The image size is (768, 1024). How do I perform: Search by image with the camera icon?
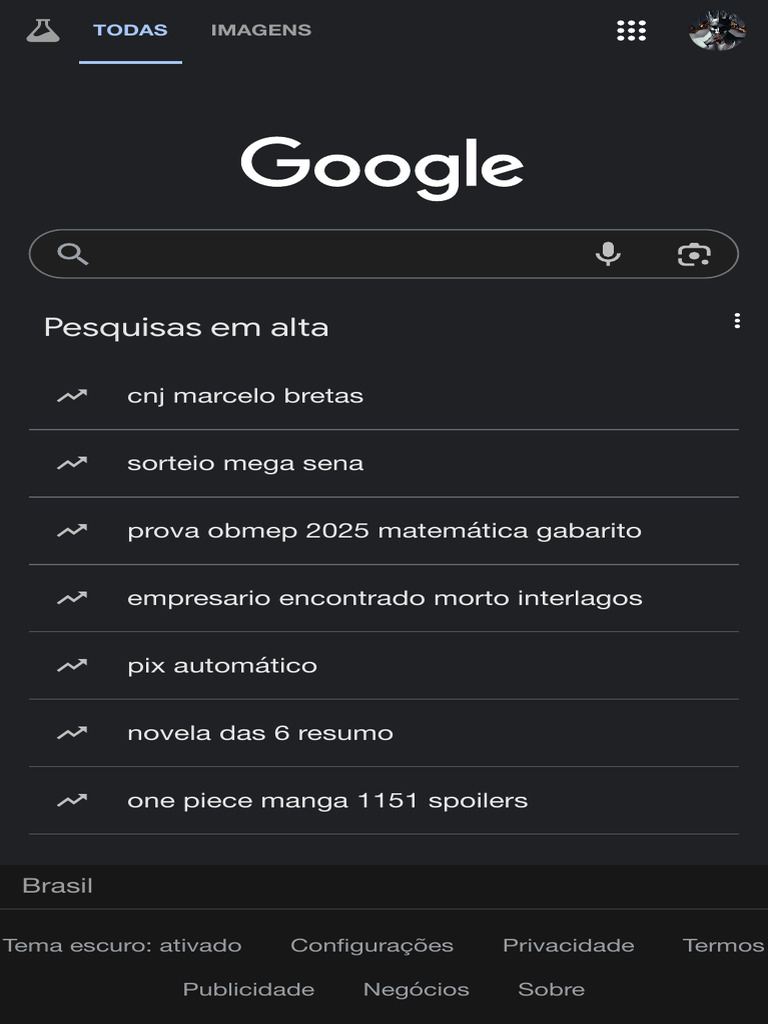693,254
